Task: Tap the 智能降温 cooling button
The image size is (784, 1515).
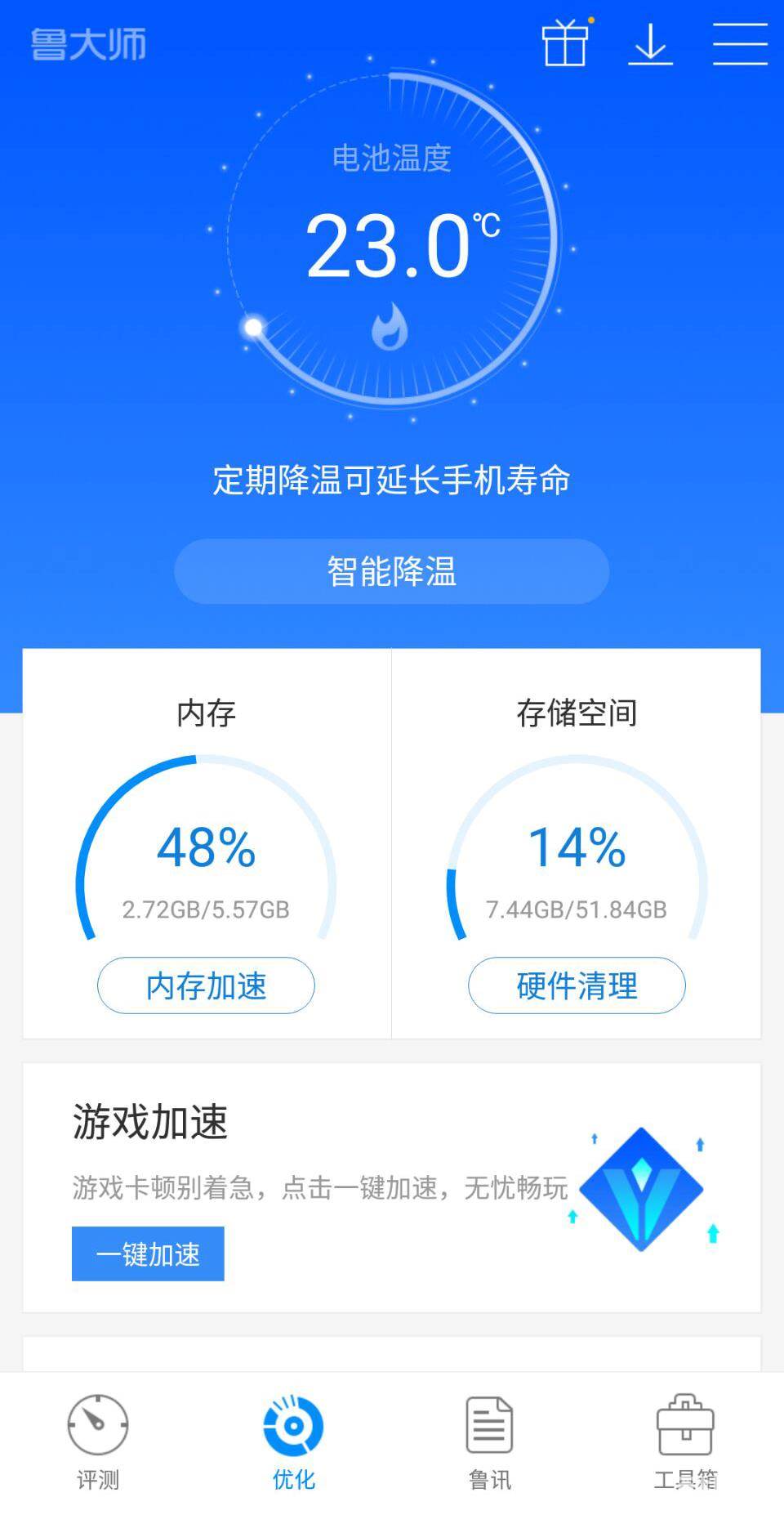Action: pyautogui.click(x=391, y=571)
